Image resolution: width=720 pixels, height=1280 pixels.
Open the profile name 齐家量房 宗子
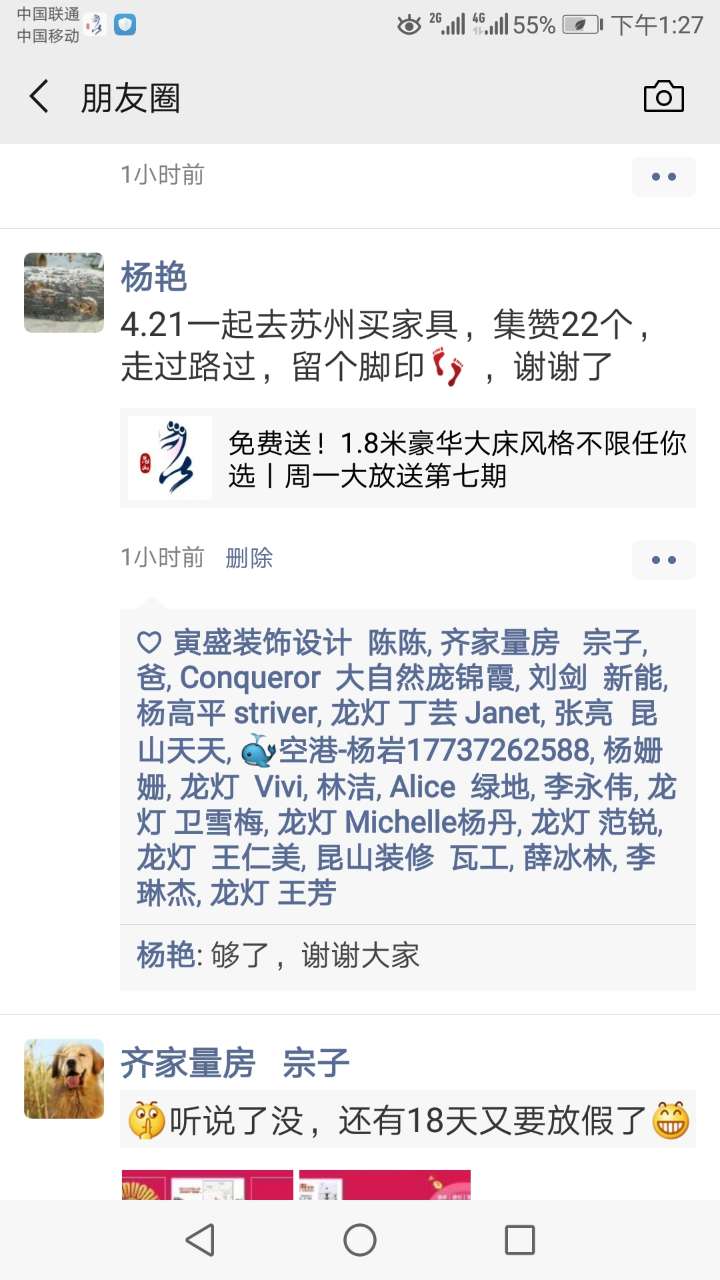click(x=235, y=1063)
